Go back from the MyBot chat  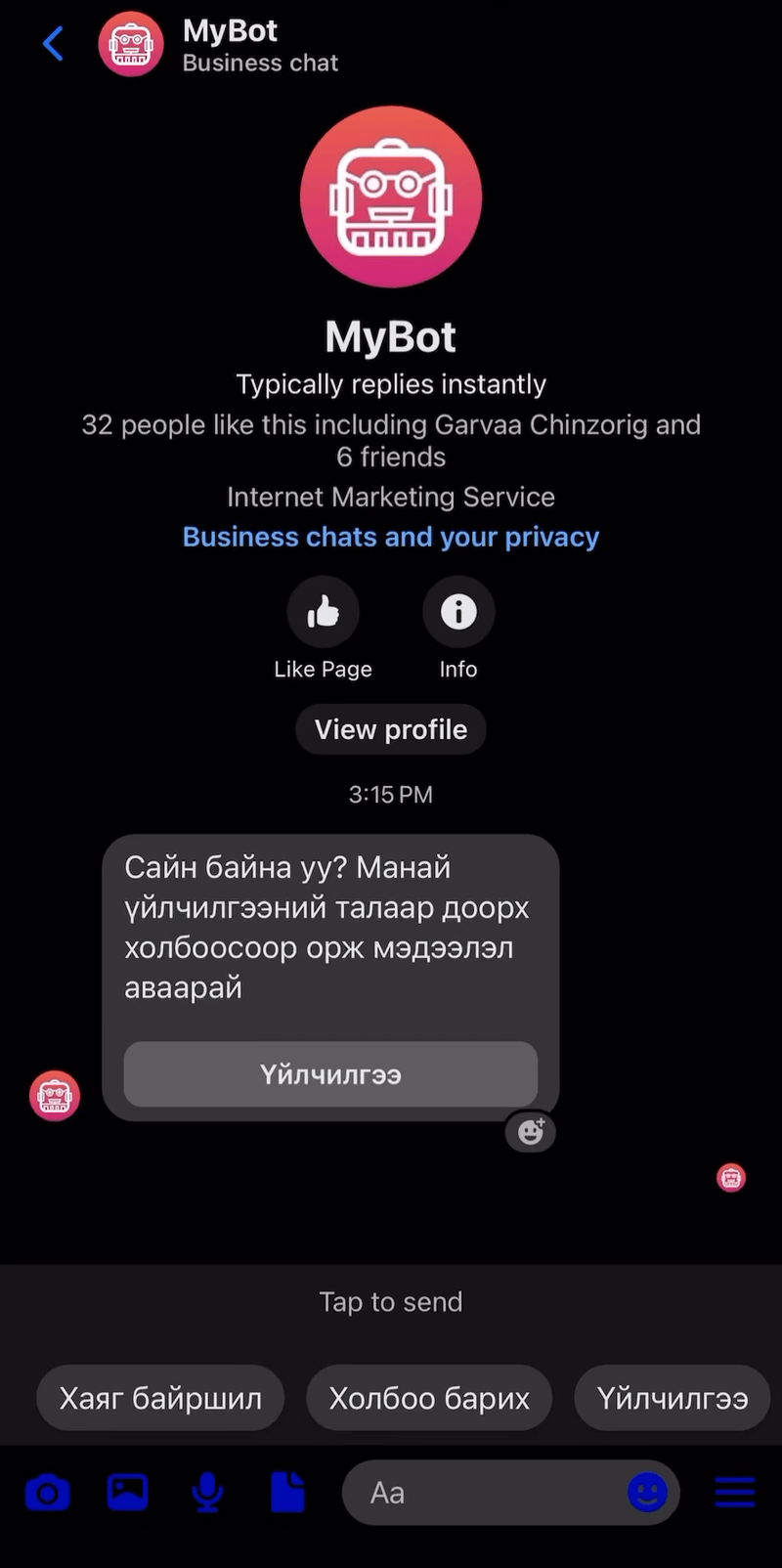(53, 44)
